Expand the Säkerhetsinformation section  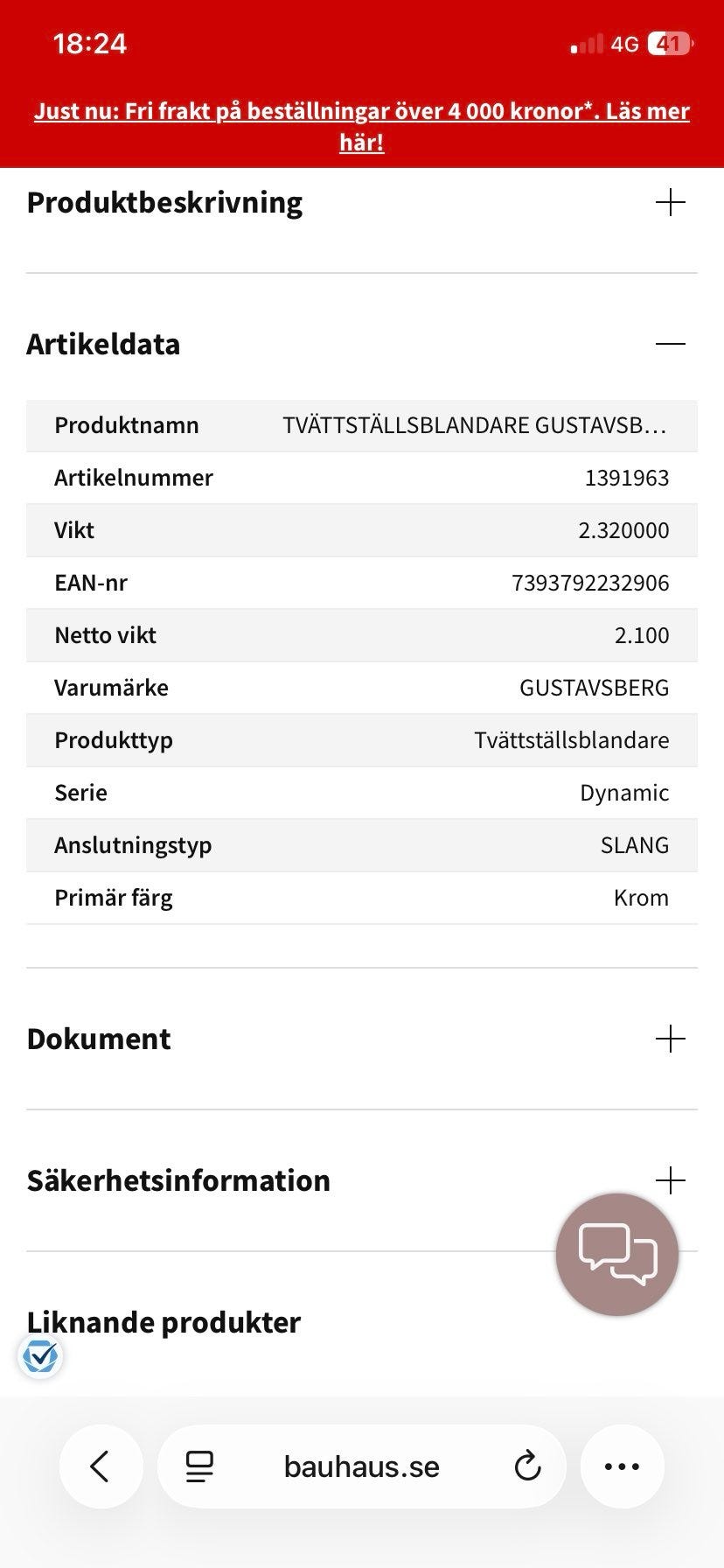coord(670,1179)
